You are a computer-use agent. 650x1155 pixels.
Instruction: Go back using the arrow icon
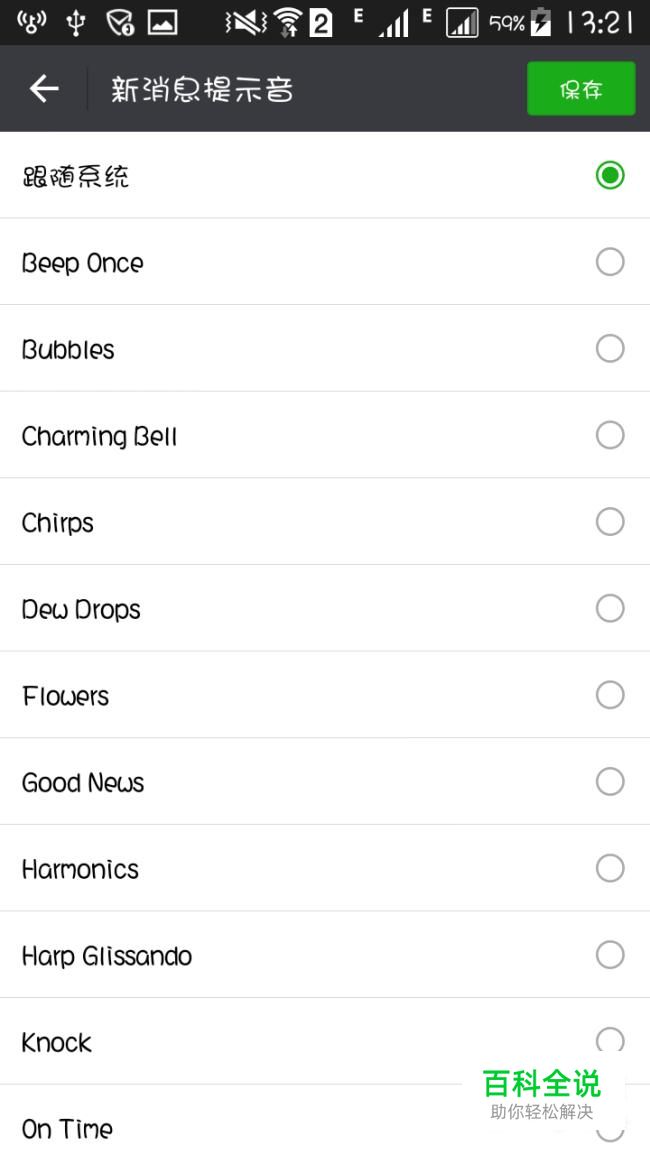coord(43,89)
